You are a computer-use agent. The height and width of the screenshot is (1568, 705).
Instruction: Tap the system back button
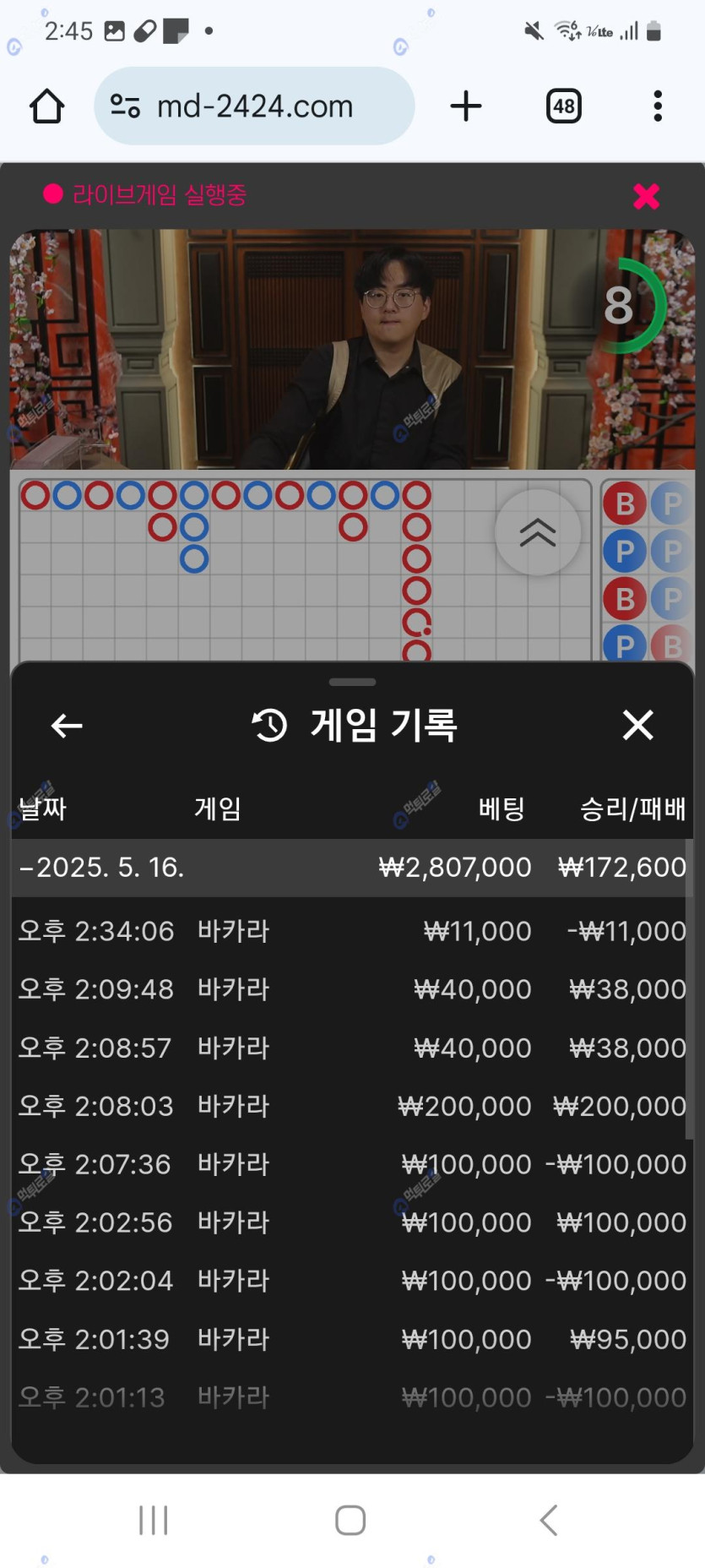click(549, 1520)
